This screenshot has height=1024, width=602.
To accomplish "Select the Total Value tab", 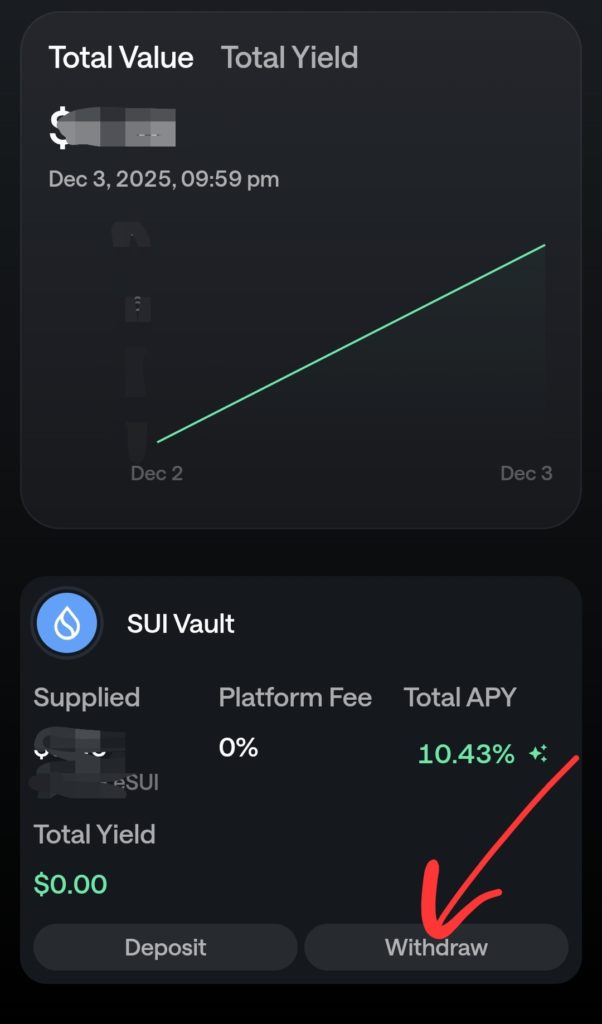I will [121, 58].
